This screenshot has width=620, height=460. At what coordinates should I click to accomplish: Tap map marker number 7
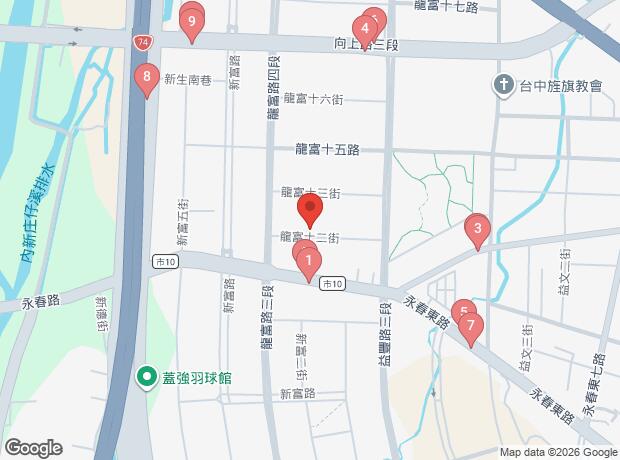pos(470,327)
